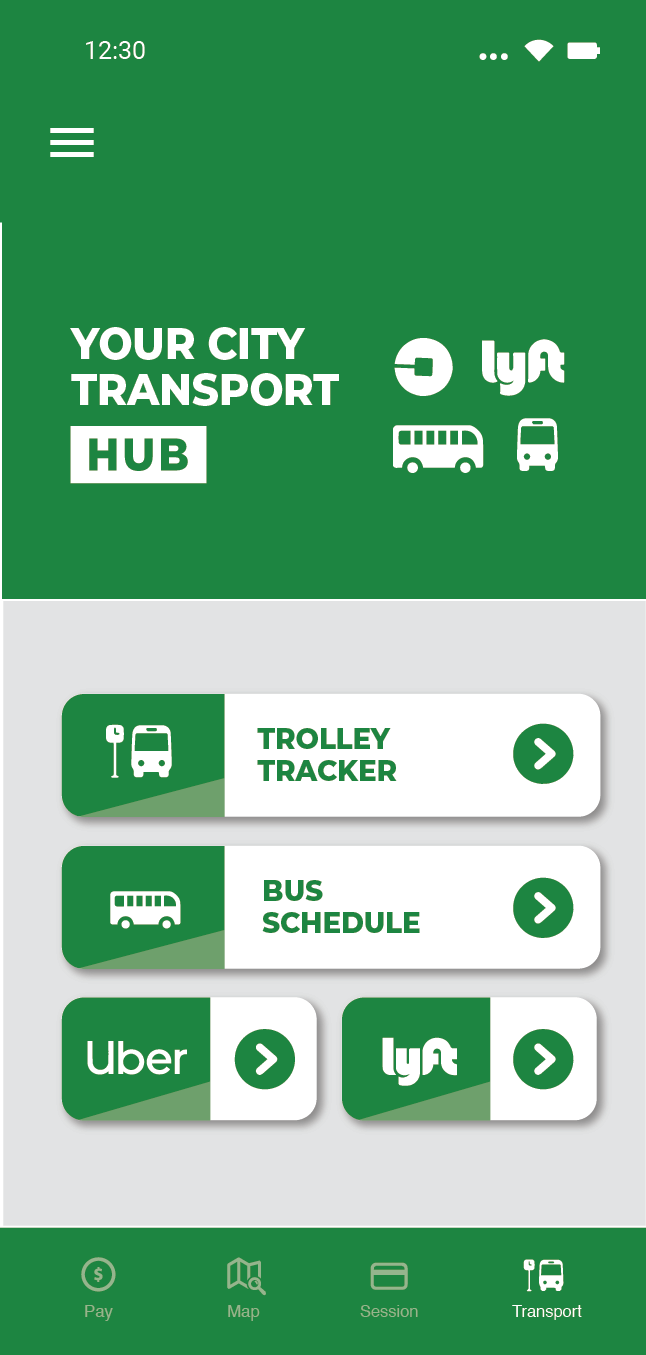Open the Trolley Tracker card
646x1355 pixels.
coord(330,755)
